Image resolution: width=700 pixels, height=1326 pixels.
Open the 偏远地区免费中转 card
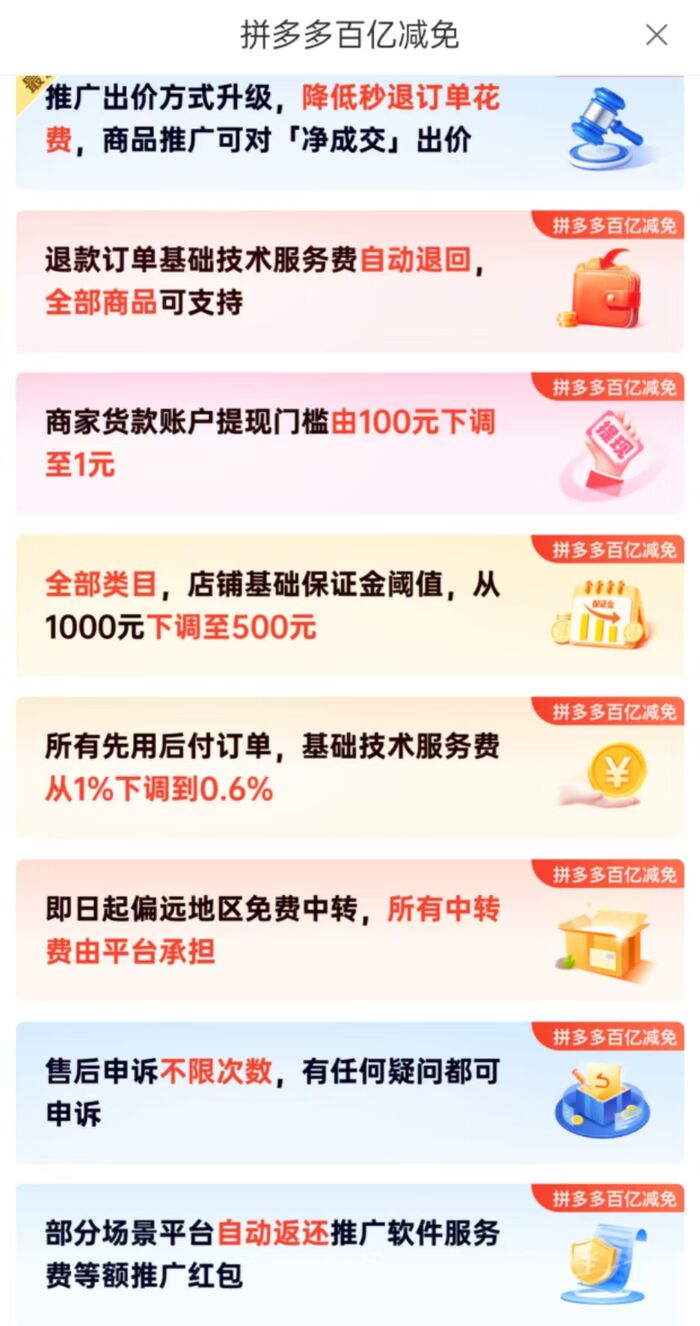tap(349, 930)
